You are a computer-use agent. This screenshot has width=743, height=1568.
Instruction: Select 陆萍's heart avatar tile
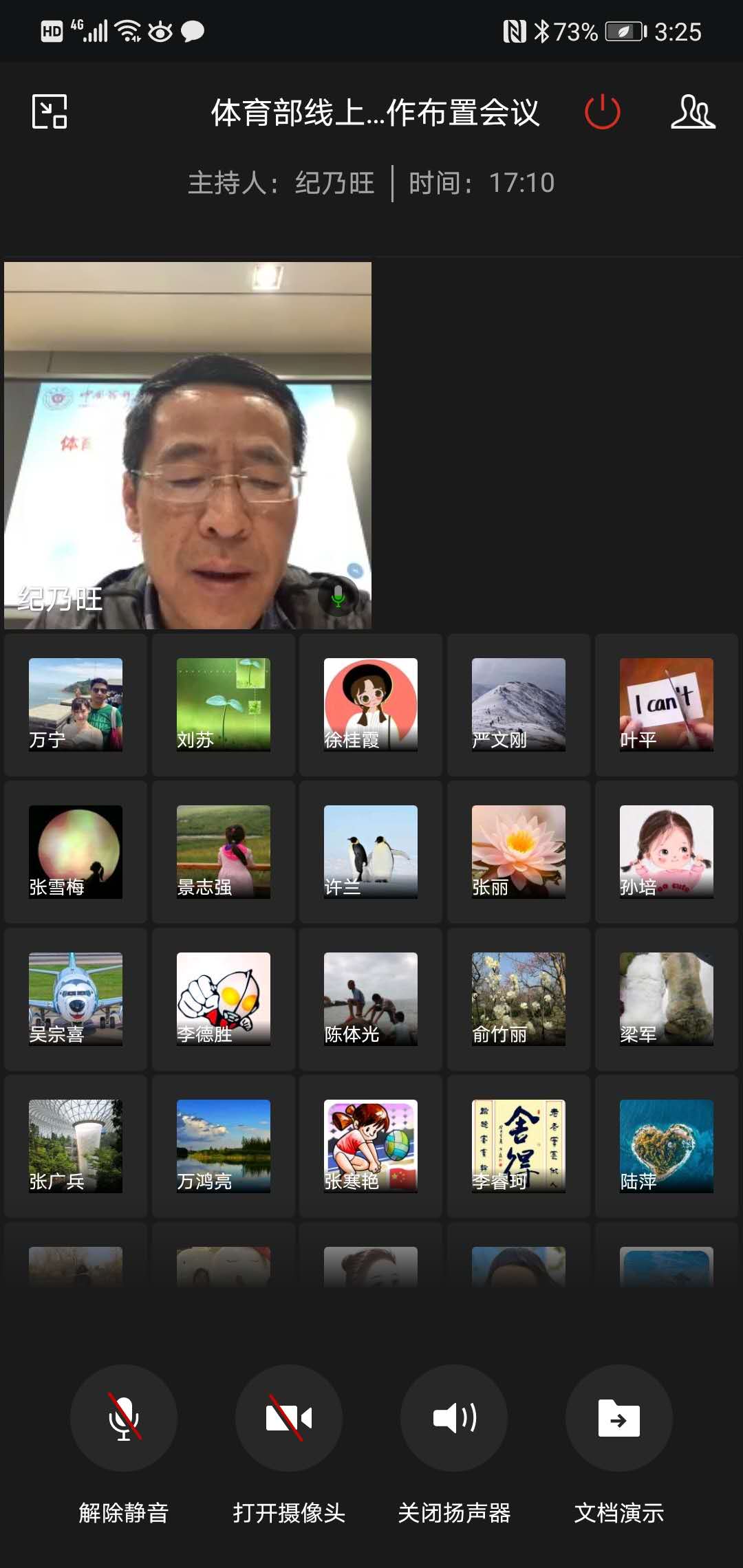pyautogui.click(x=666, y=1146)
